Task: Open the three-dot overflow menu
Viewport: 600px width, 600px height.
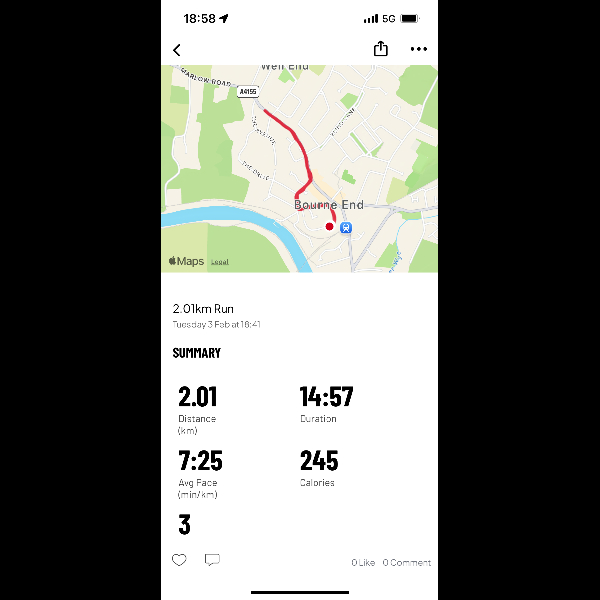Action: click(x=418, y=49)
